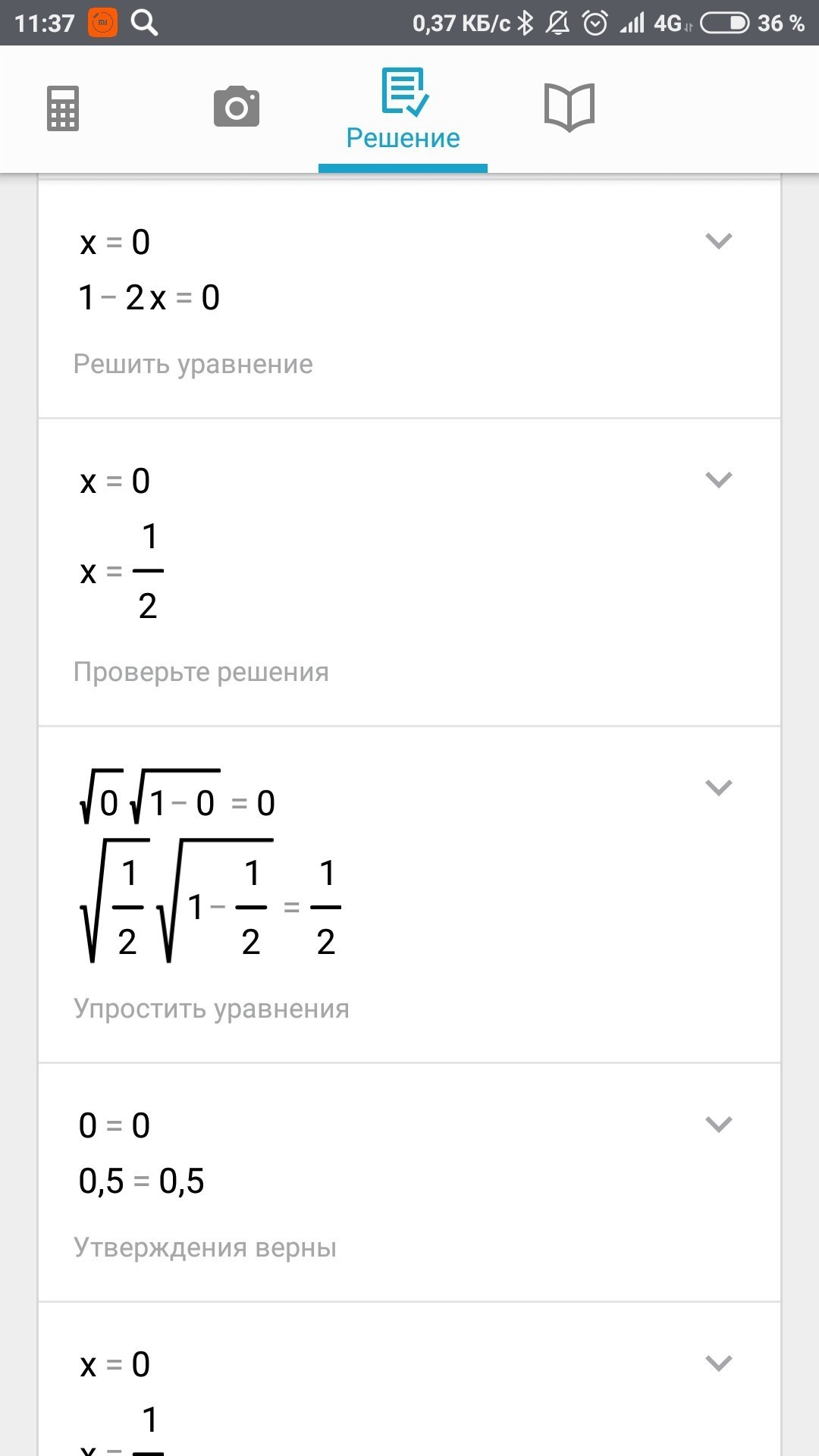Expand the "Проверьте решения" step

pyautogui.click(x=718, y=480)
